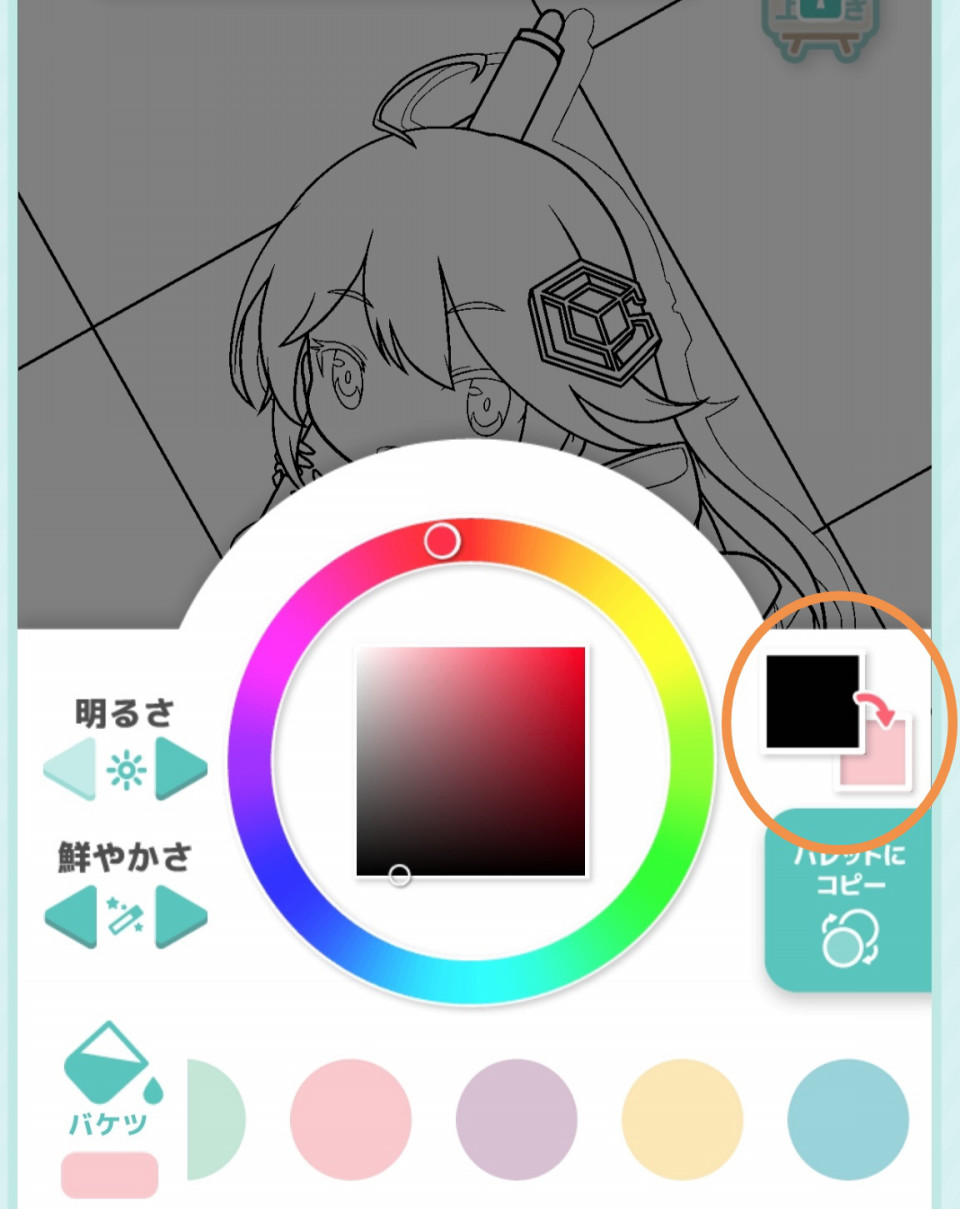Pick the lavender palette circle
Screen dimensions: 960x1209
click(516, 1120)
